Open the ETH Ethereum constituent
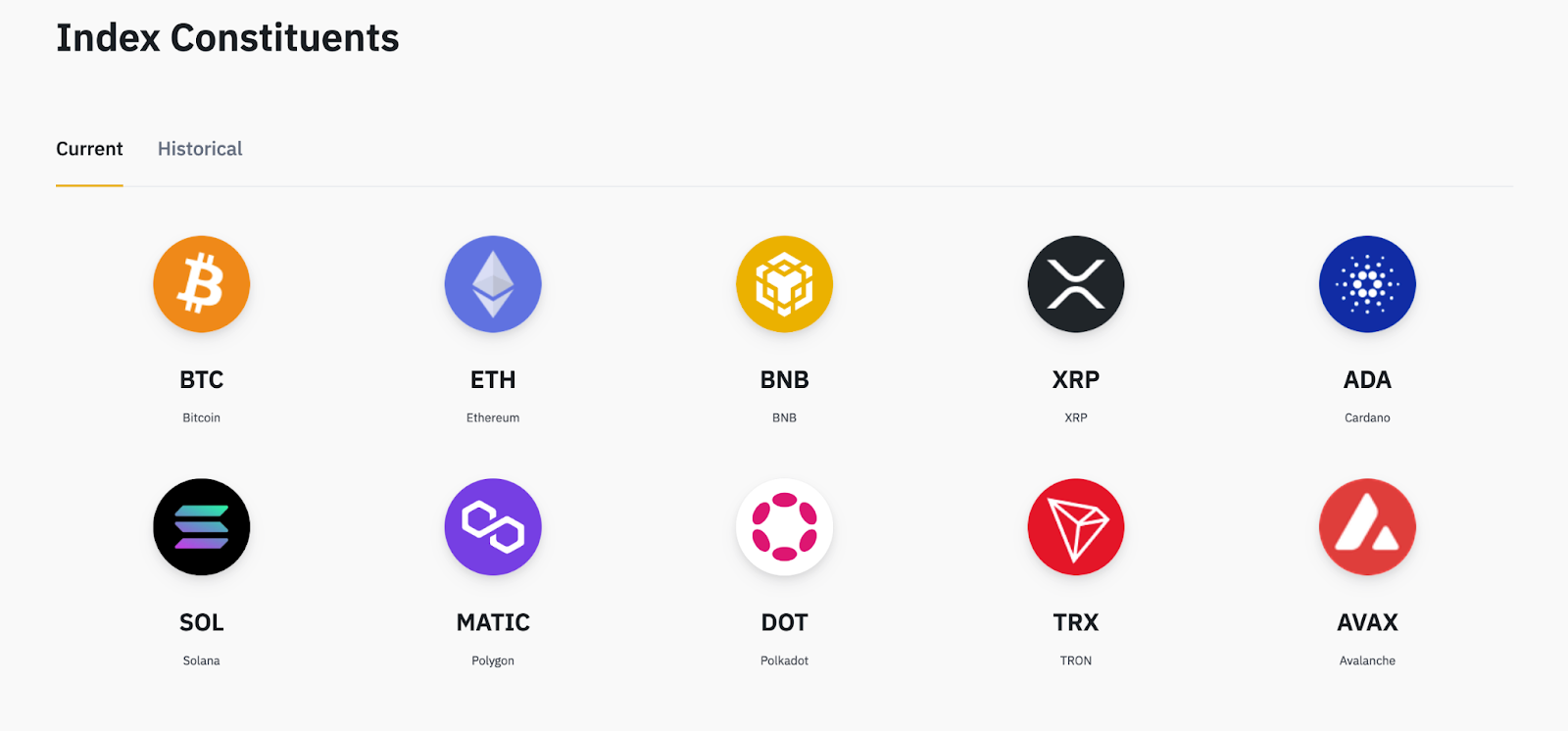Viewport: 1568px width, 731px height. (x=493, y=285)
